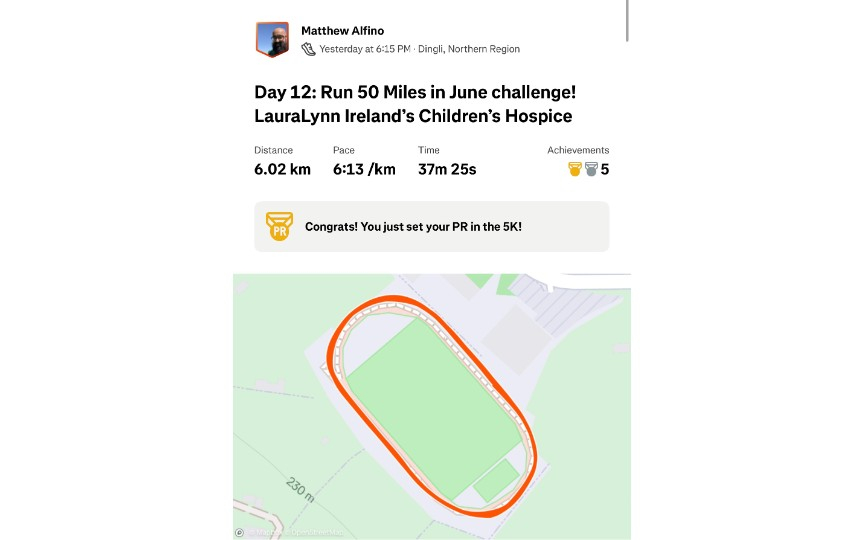View the 5 achievements
Viewport: 864px width, 540px height.
(588, 169)
